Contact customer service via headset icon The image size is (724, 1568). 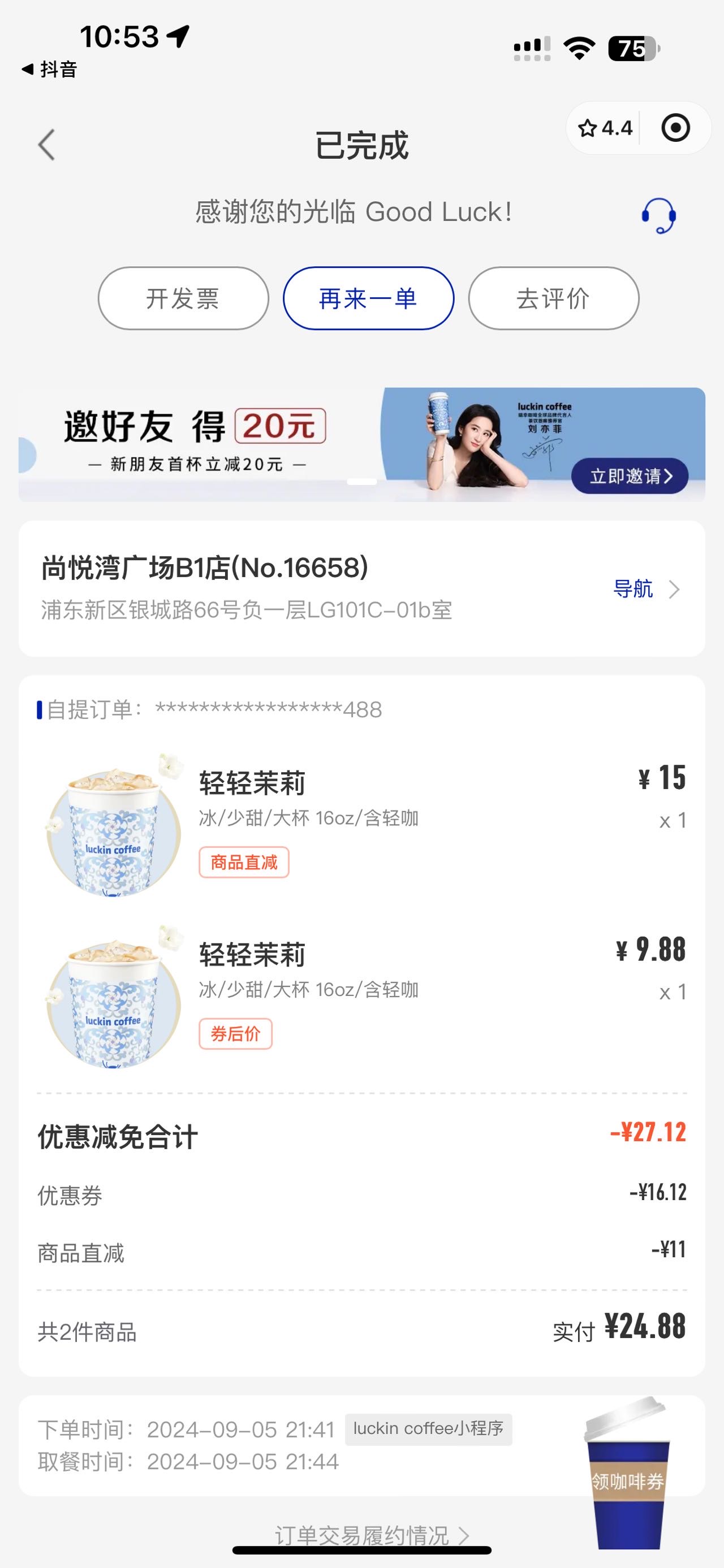point(658,215)
